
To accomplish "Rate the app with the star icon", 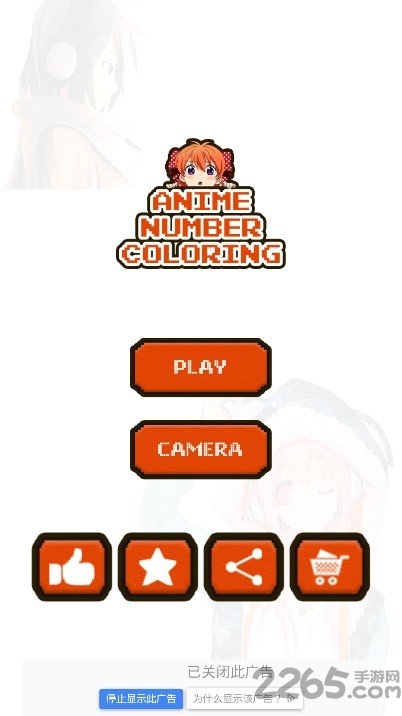I will point(158,567).
